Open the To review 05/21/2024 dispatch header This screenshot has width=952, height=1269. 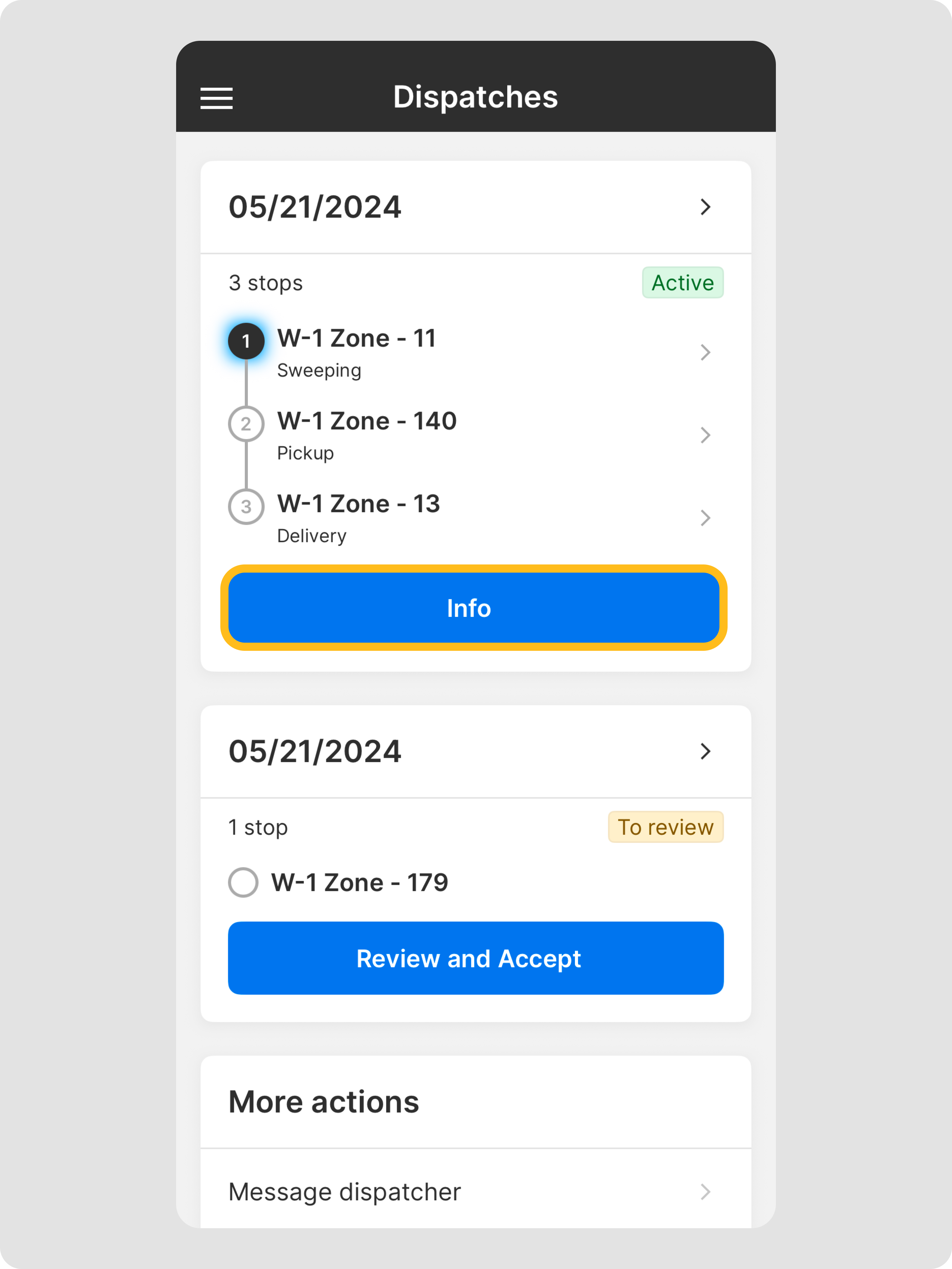(475, 751)
